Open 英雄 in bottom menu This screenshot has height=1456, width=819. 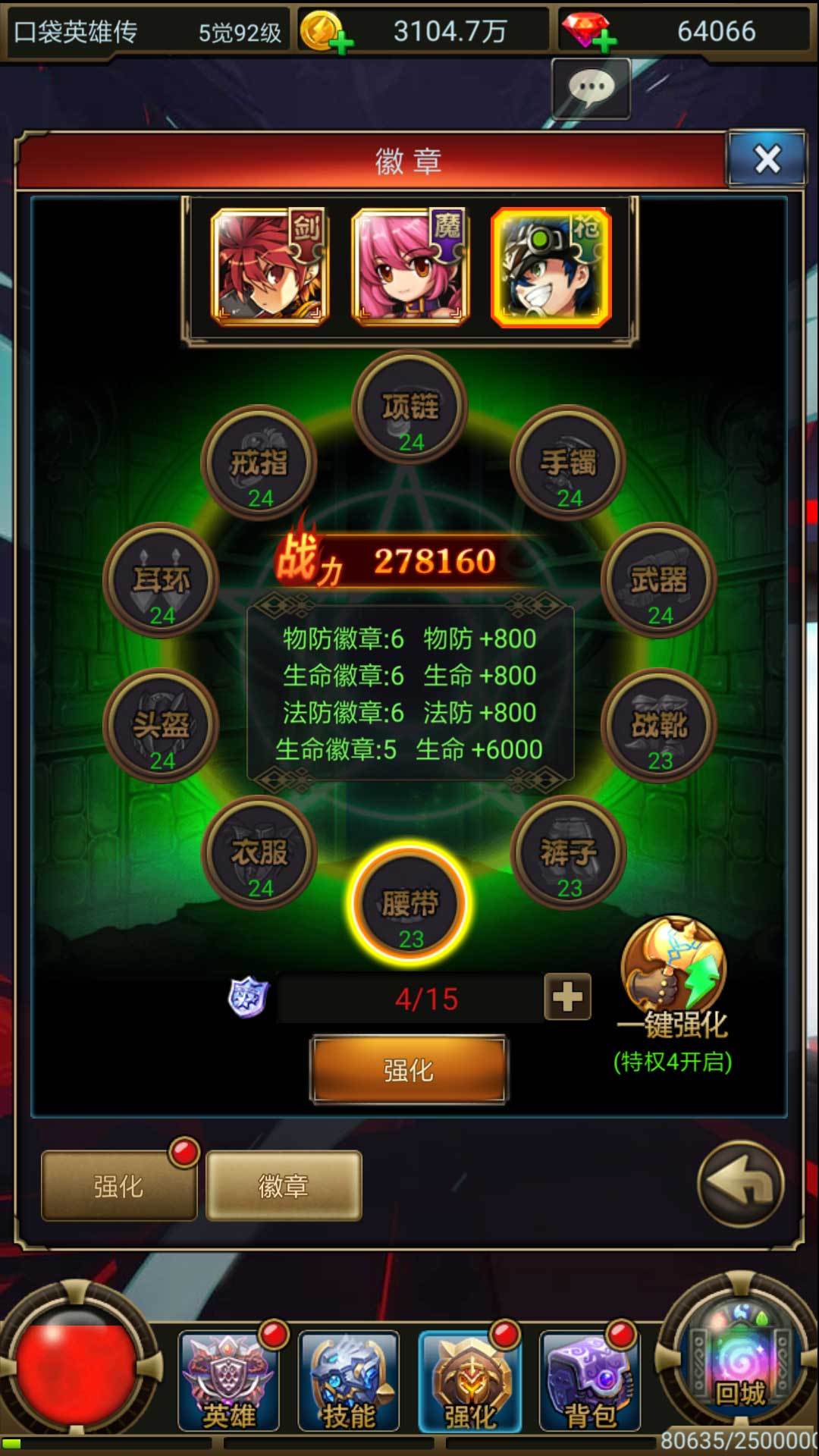[228, 1380]
